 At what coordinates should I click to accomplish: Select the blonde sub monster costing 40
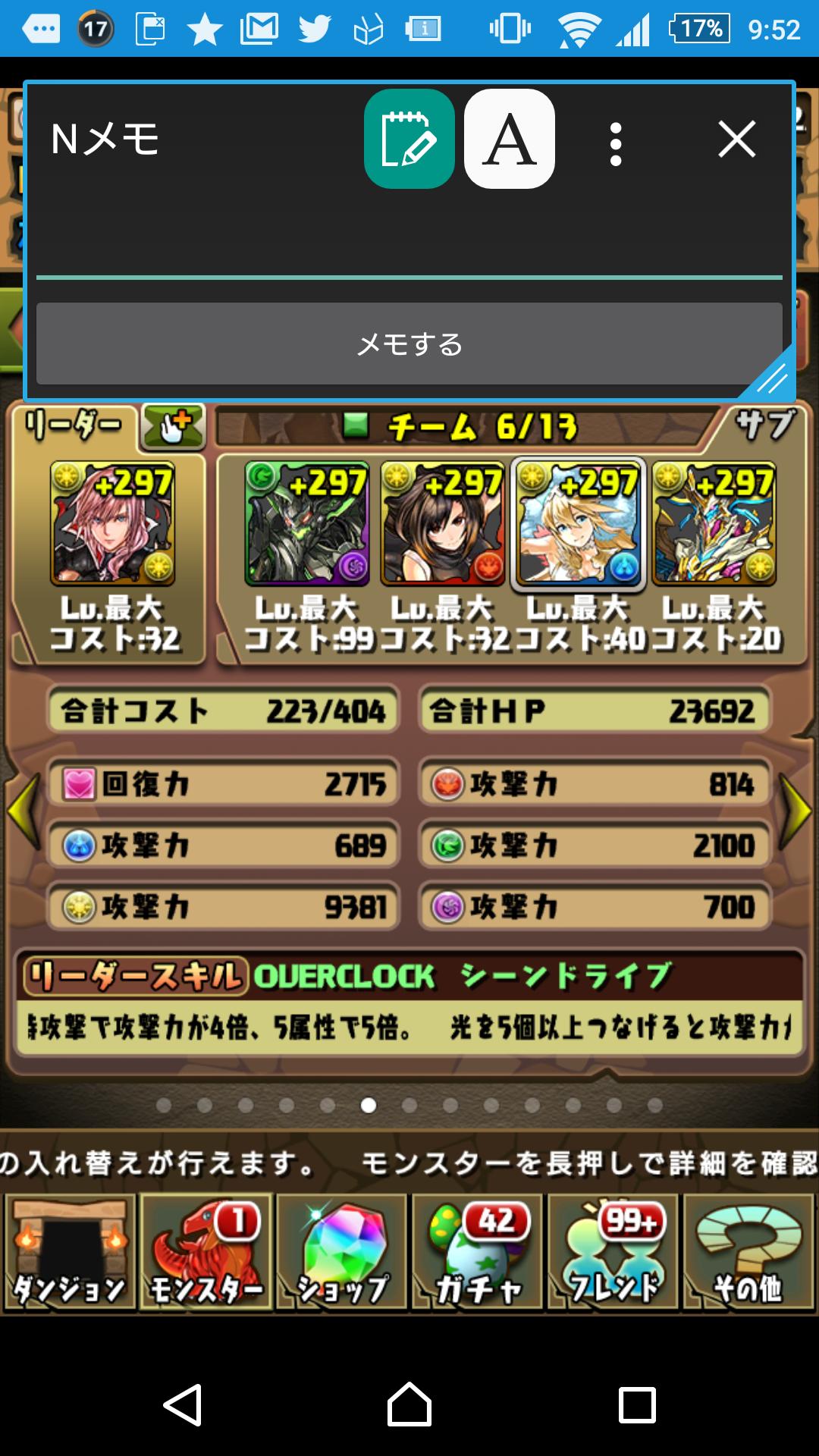579,523
